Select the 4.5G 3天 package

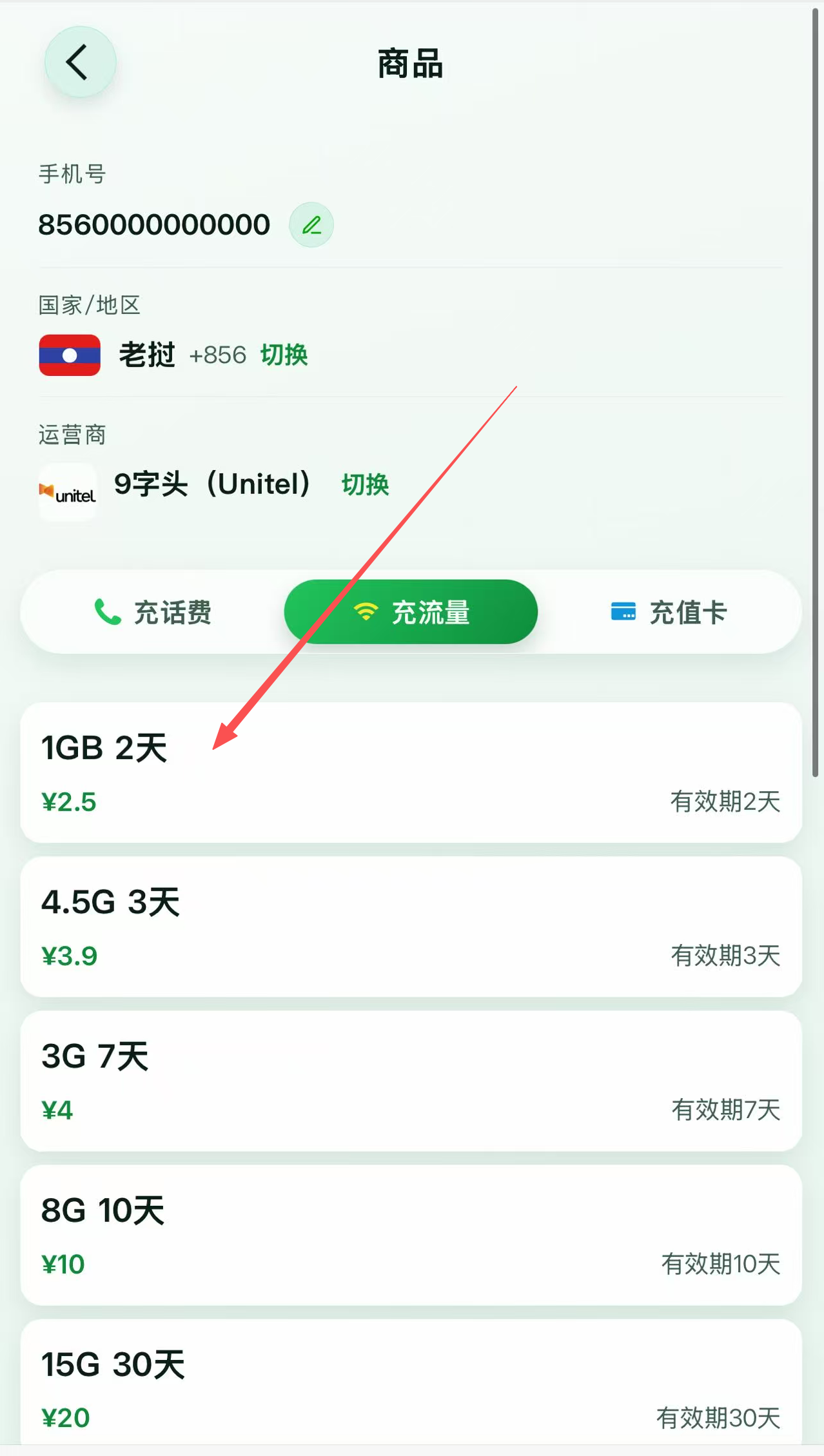pos(411,927)
